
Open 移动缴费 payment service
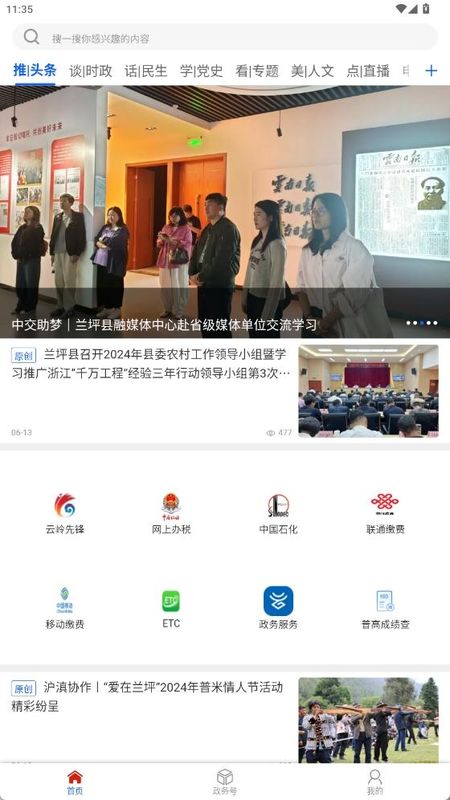pos(65,608)
